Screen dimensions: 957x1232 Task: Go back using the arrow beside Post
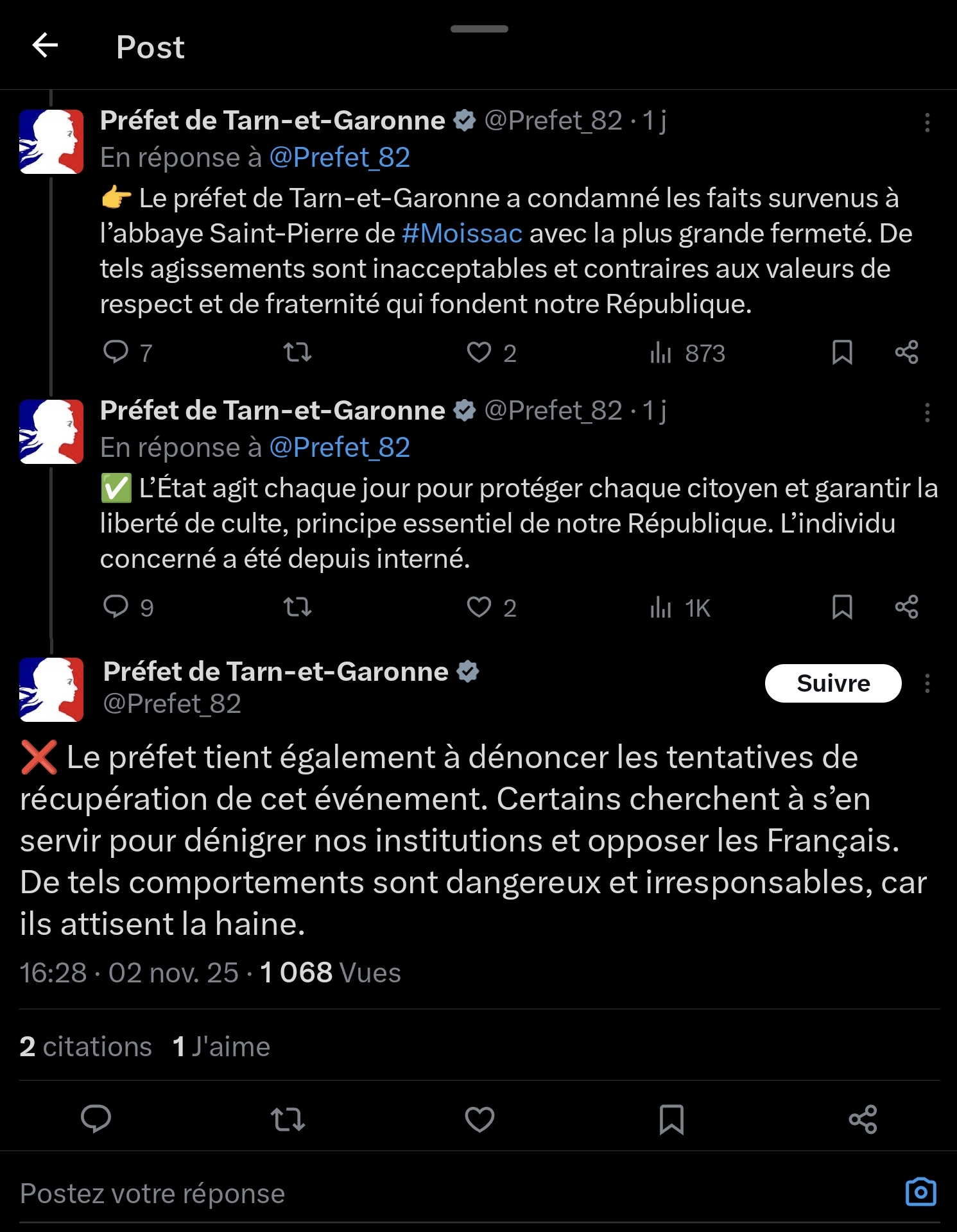click(45, 46)
